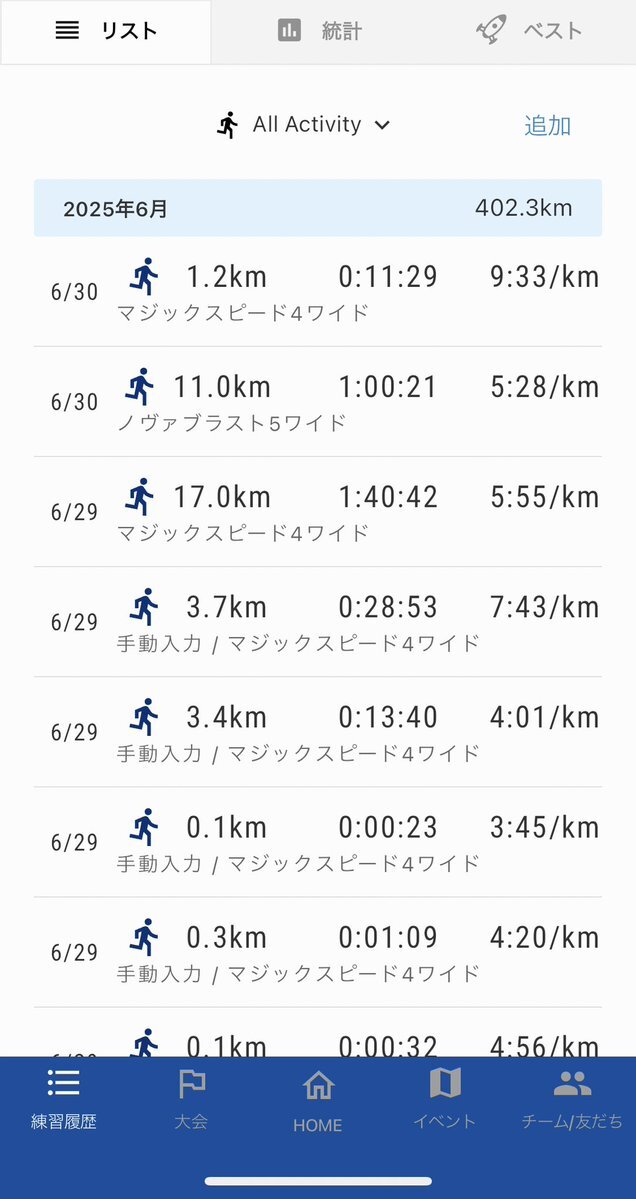This screenshot has width=636, height=1199.
Task: Open the 11.0km run entry
Action: [318, 402]
